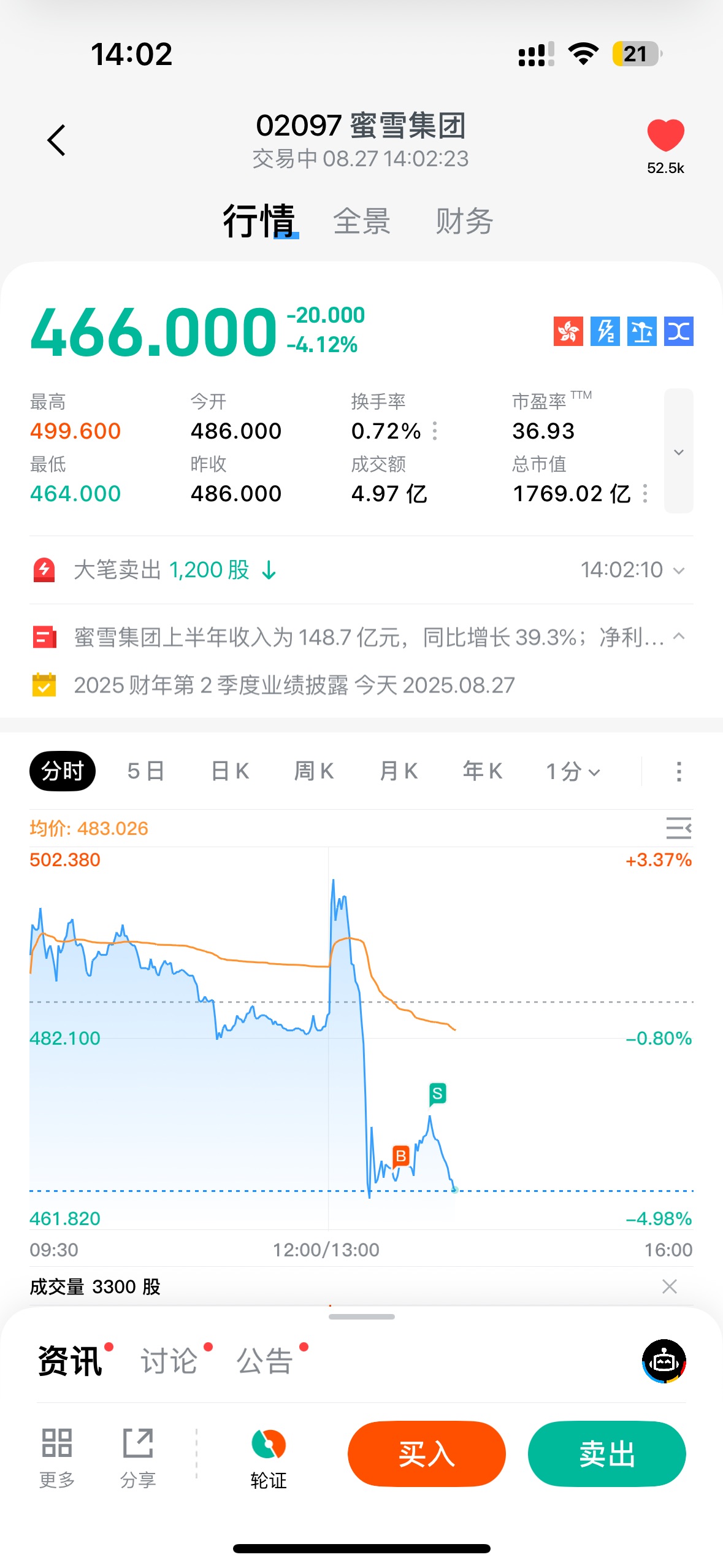The image size is (723, 1568).
Task: Switch to the 全景 tab
Action: pyautogui.click(x=362, y=221)
